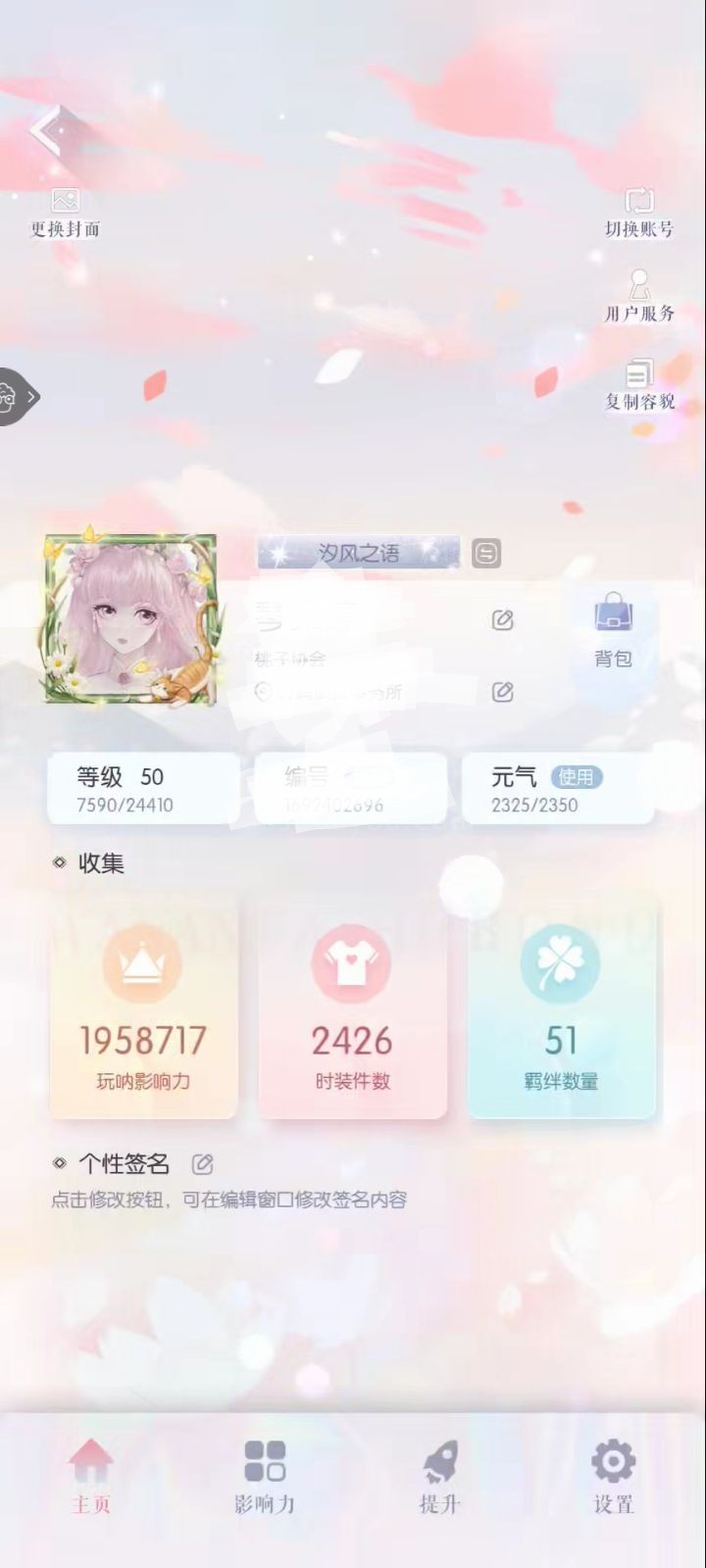Open 切换账号 to switch account

click(639, 214)
